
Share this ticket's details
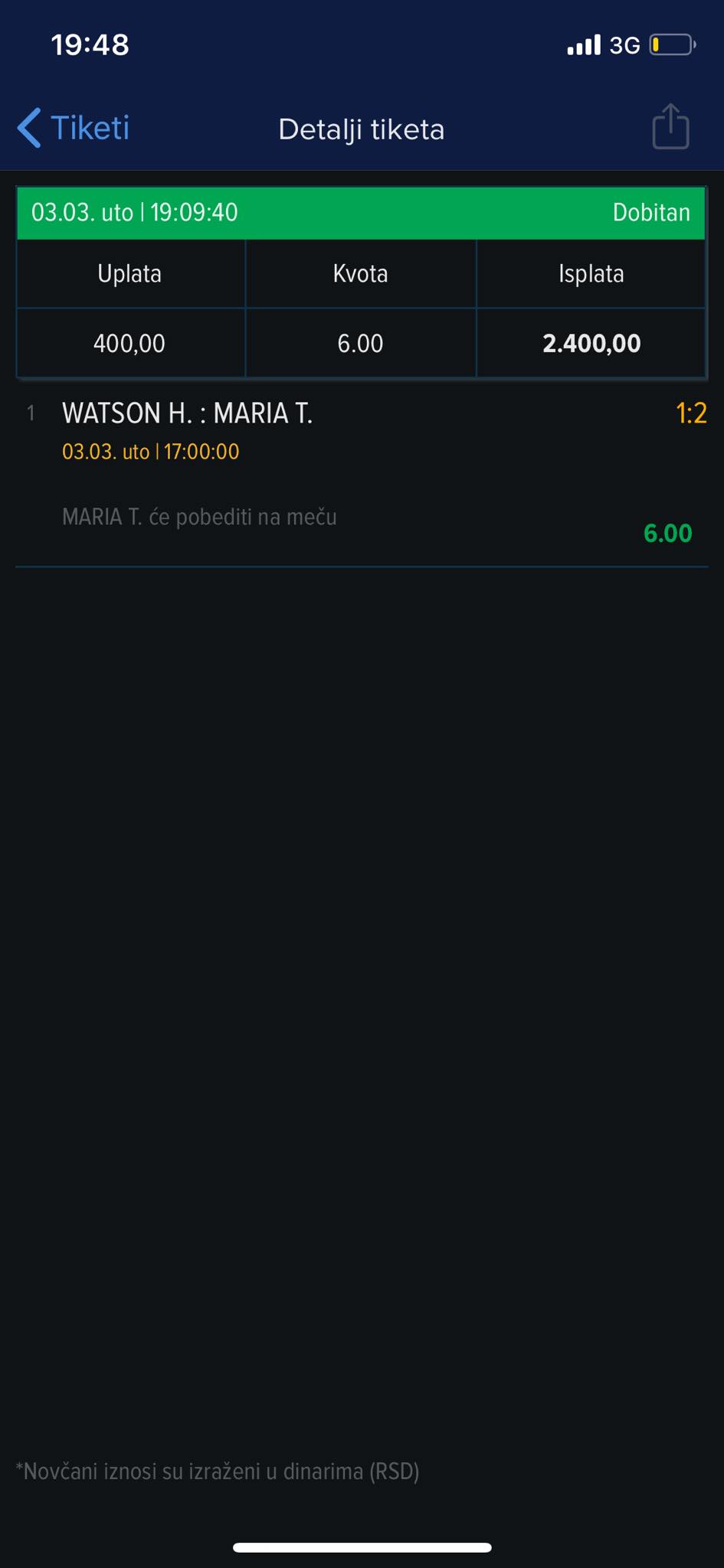pos(670,126)
